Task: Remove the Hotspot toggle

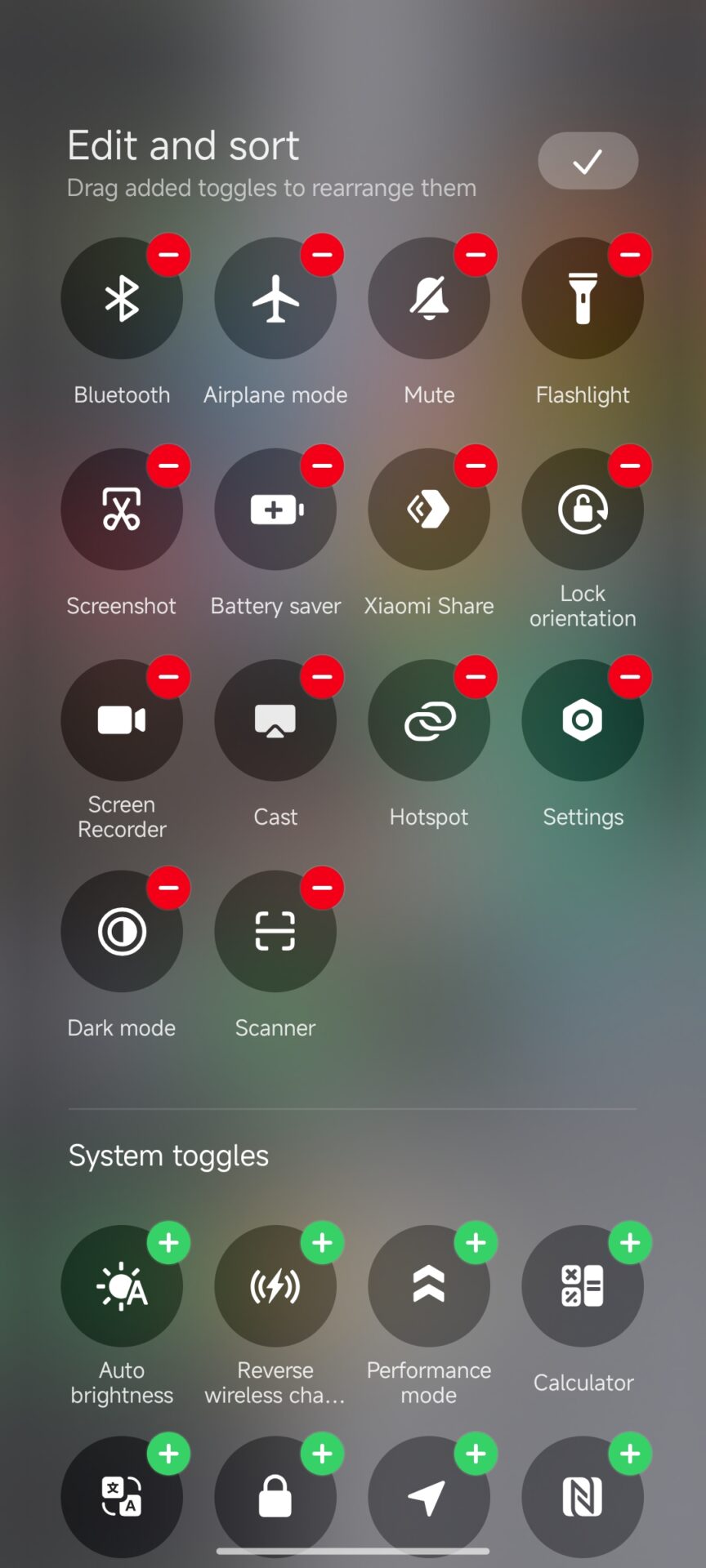Action: pos(476,677)
